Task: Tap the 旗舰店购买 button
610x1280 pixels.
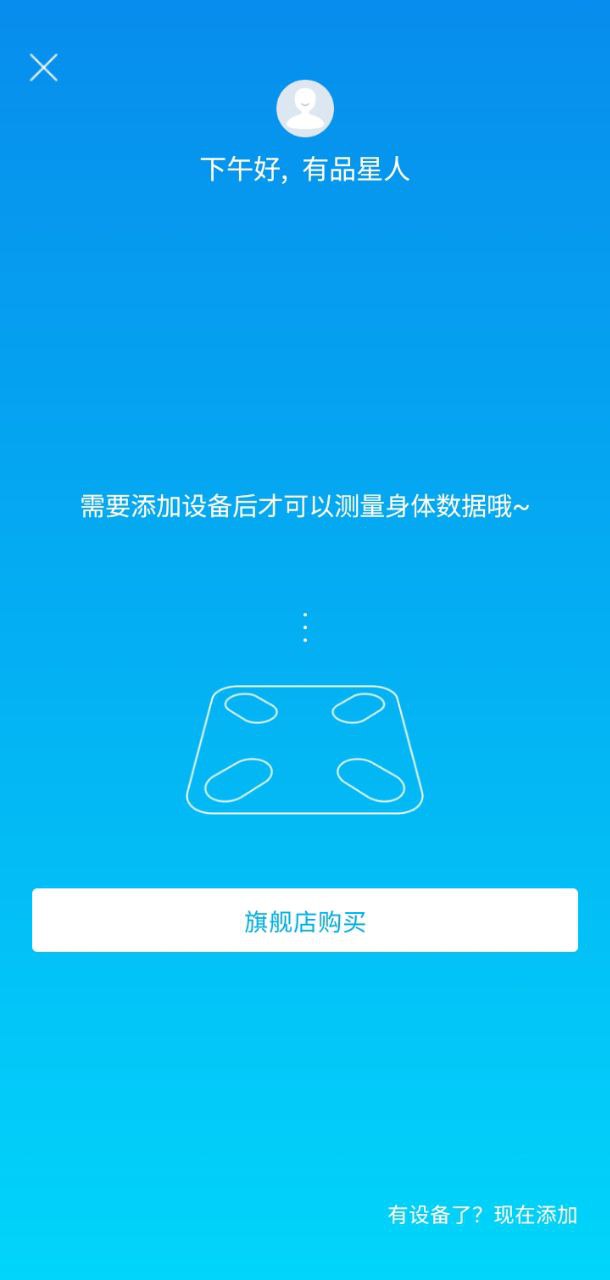Action: [305, 920]
